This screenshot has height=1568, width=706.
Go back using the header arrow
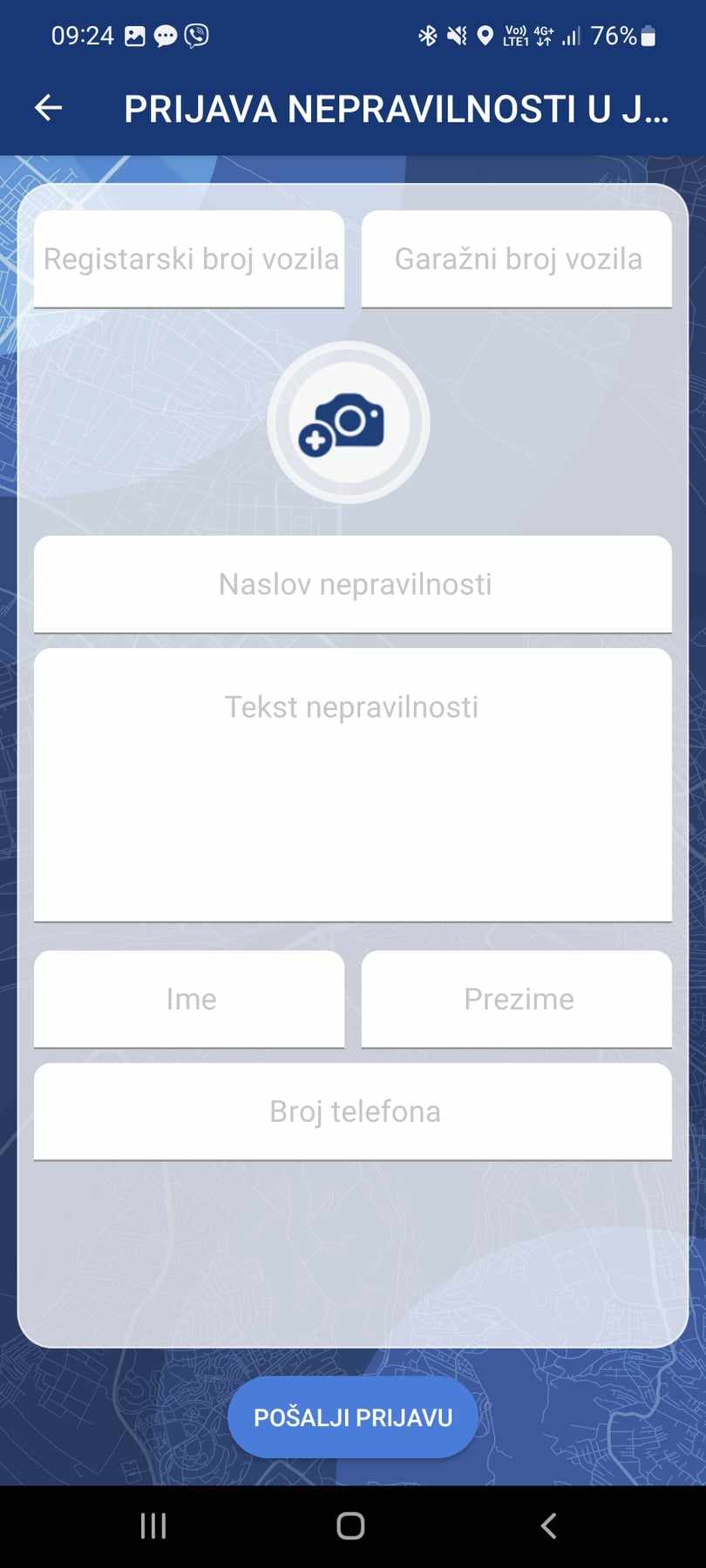click(49, 108)
